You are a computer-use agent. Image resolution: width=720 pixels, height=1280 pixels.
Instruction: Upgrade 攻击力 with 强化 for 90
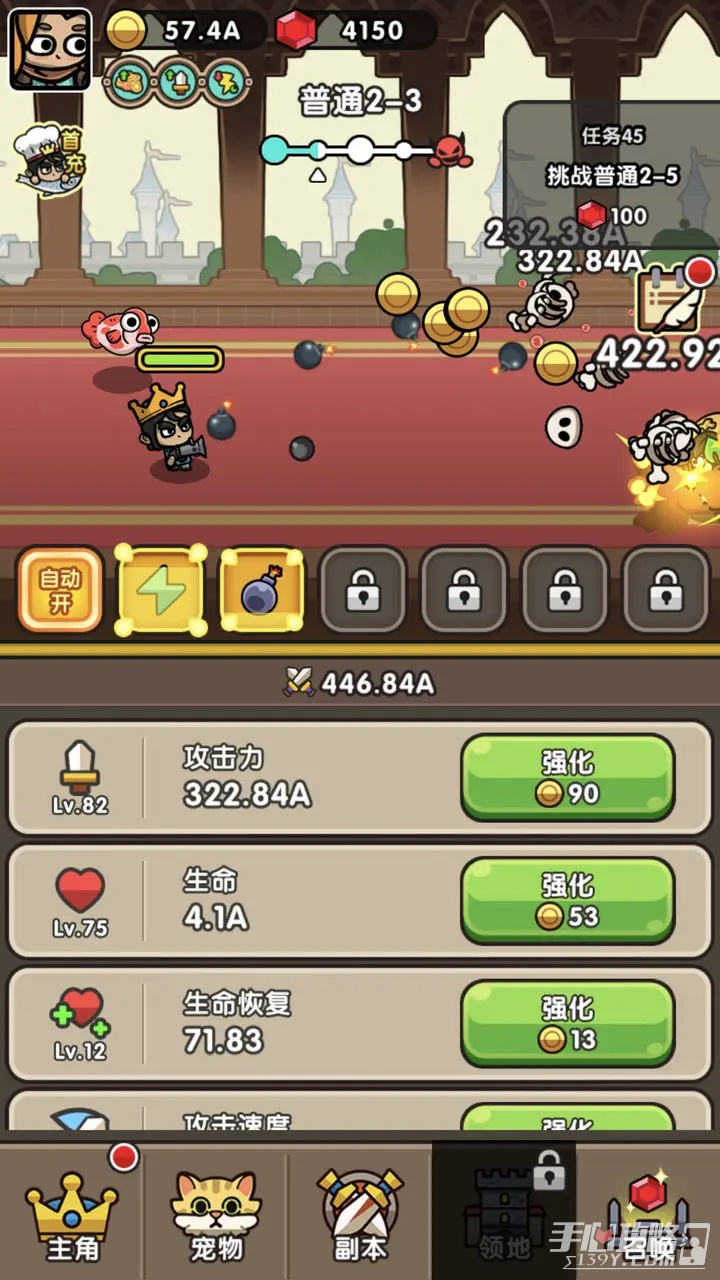[x=567, y=778]
